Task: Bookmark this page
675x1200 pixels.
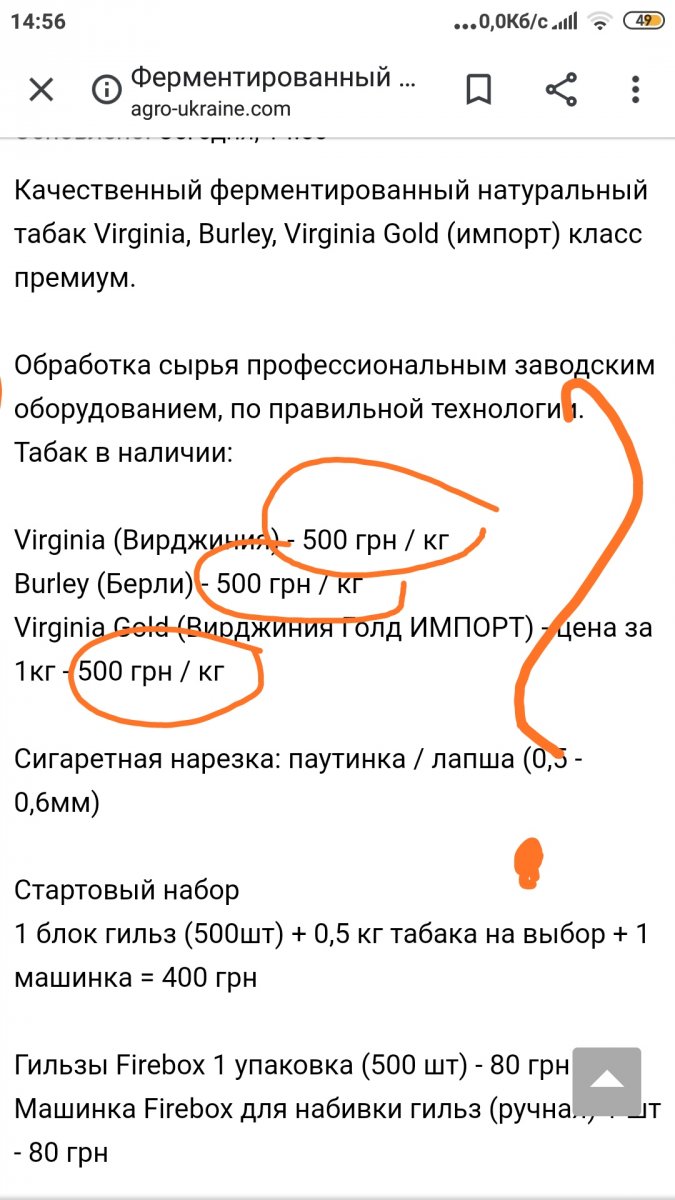Action: coord(479,91)
